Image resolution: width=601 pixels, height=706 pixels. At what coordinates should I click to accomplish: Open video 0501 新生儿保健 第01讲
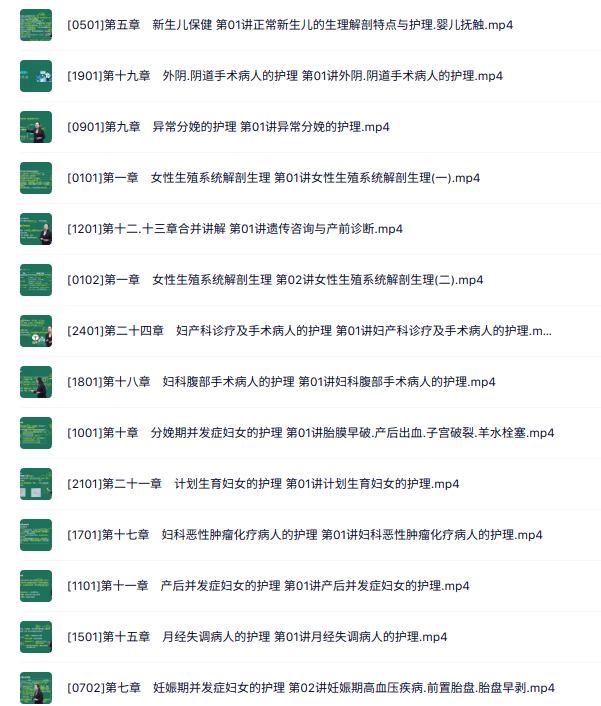pyautogui.click(x=290, y=24)
